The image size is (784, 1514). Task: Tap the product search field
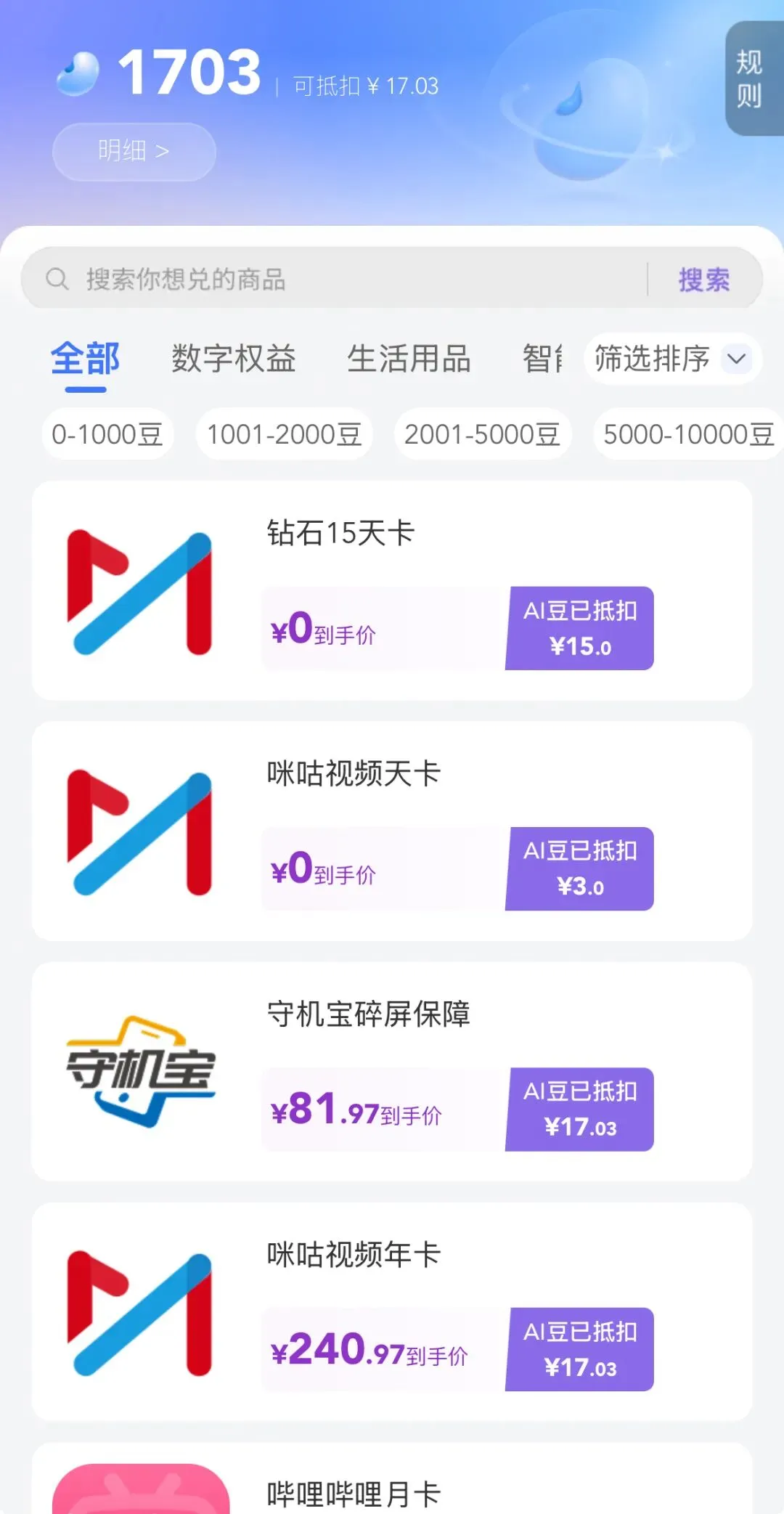coord(334,279)
